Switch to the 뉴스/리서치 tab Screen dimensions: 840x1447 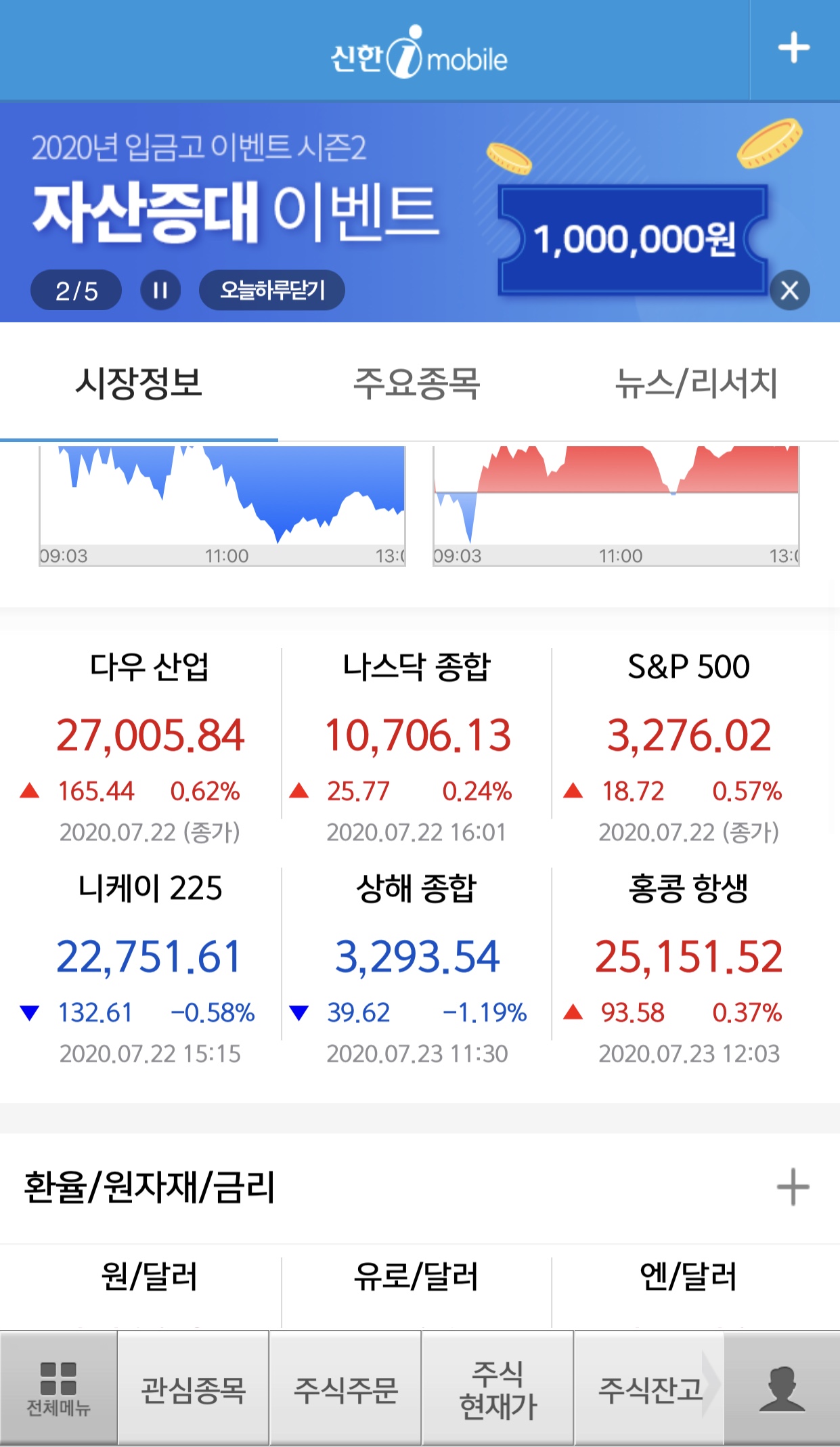[x=696, y=383]
